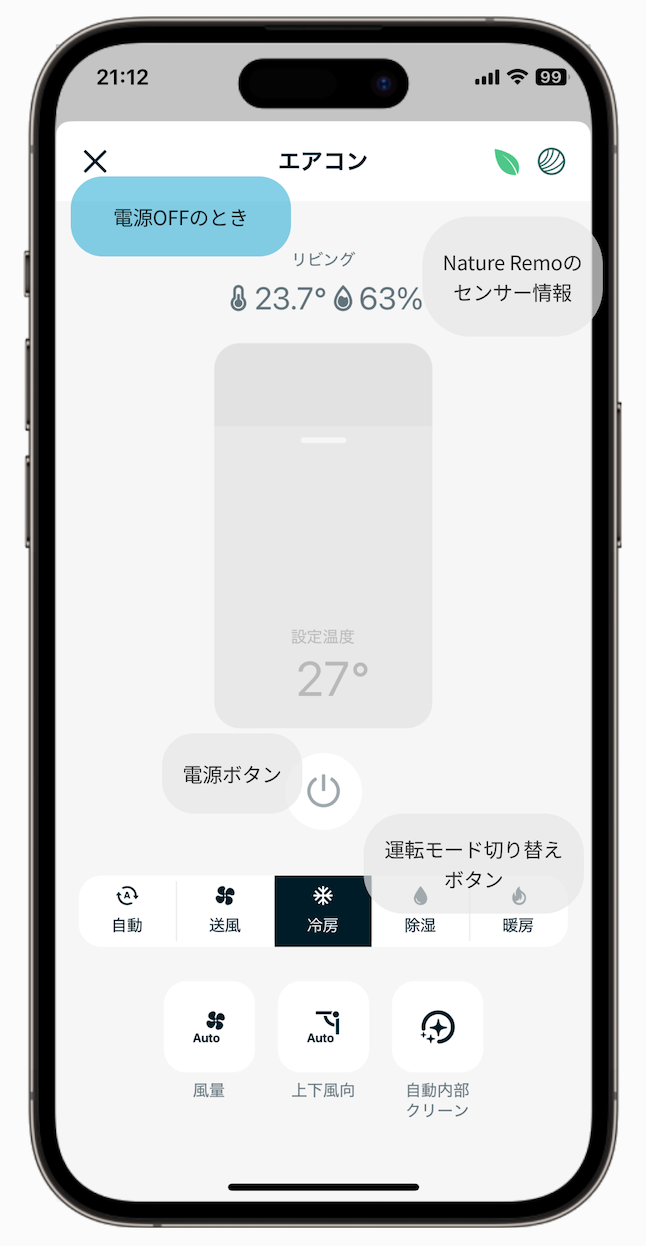Screen dimensions: 646x1246
Task: Close the エアコン control screen
Action: coord(95,161)
